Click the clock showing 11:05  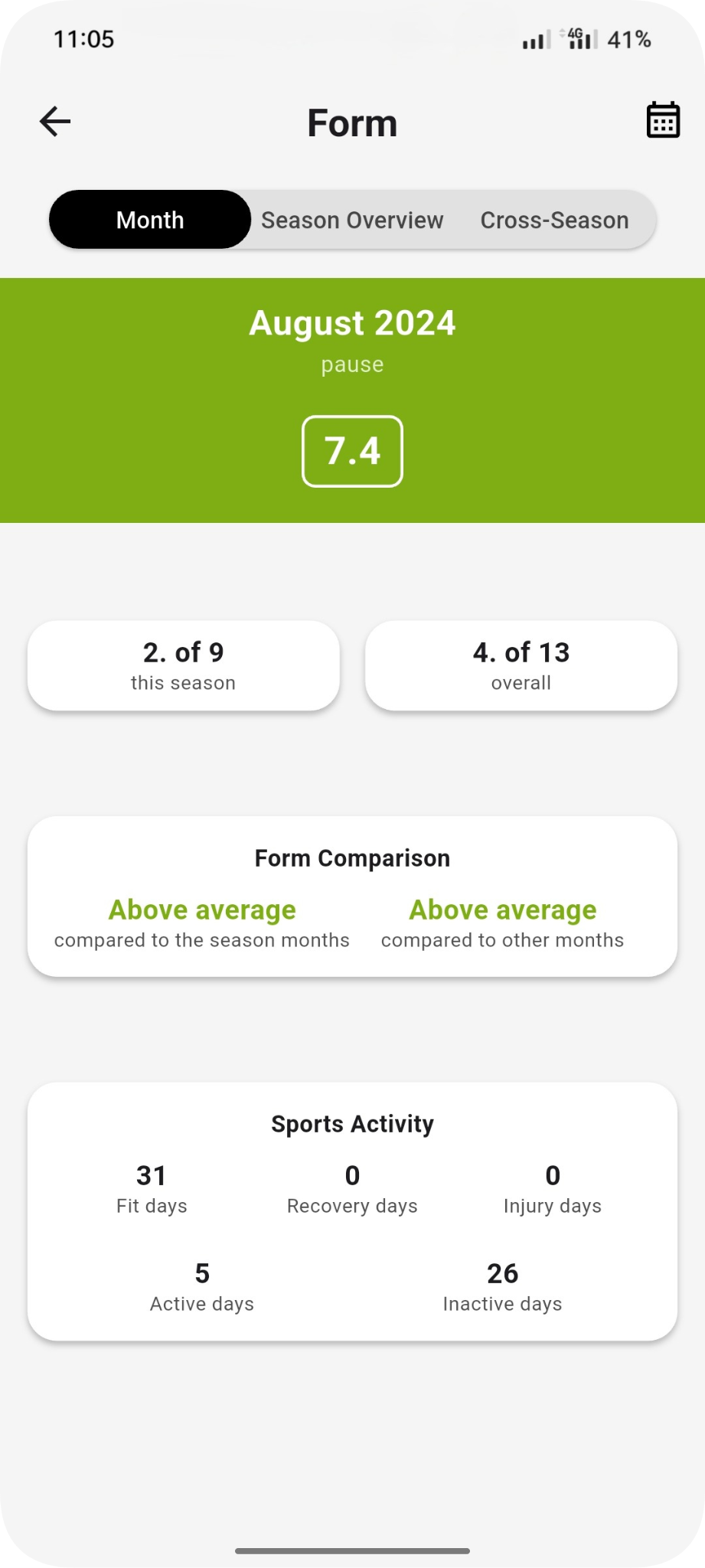point(84,38)
